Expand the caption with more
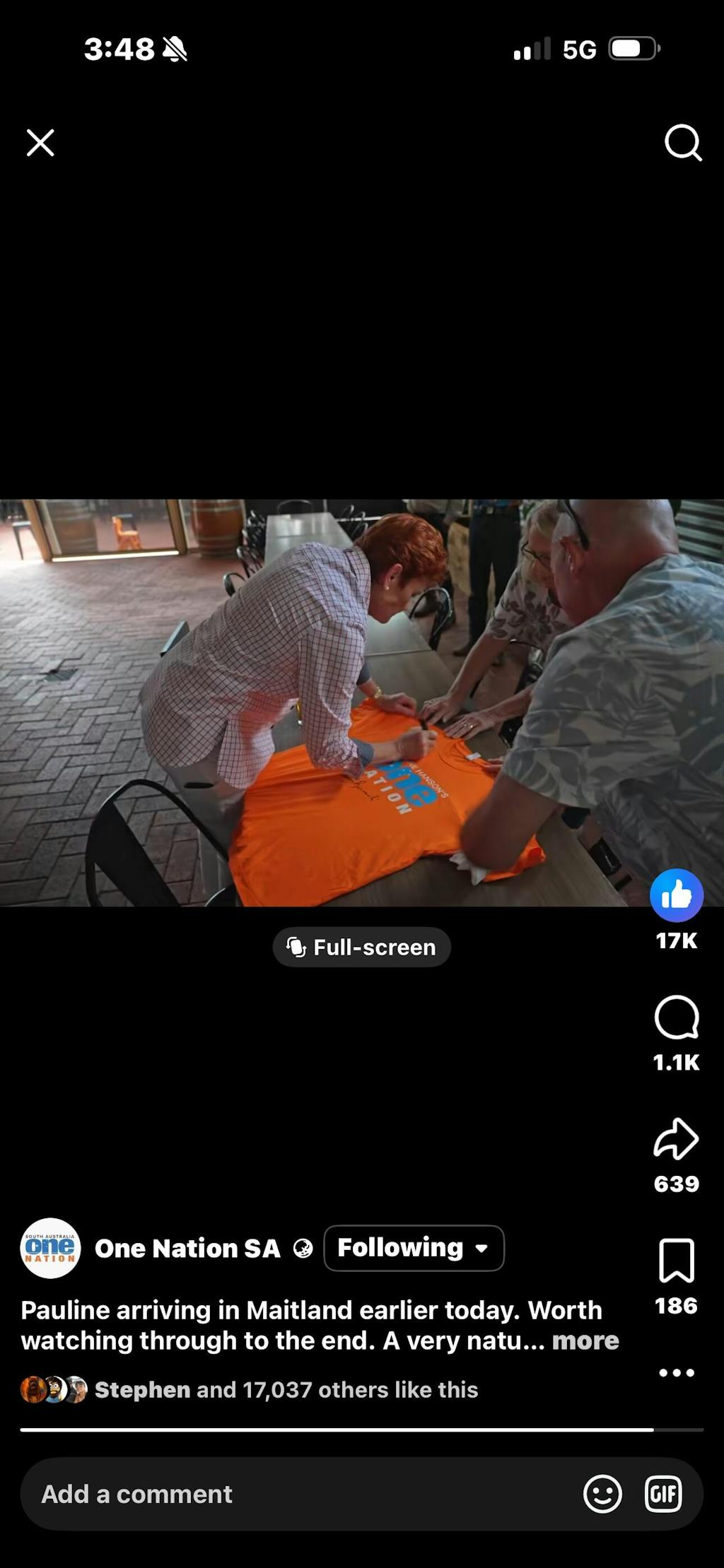 [585, 1341]
